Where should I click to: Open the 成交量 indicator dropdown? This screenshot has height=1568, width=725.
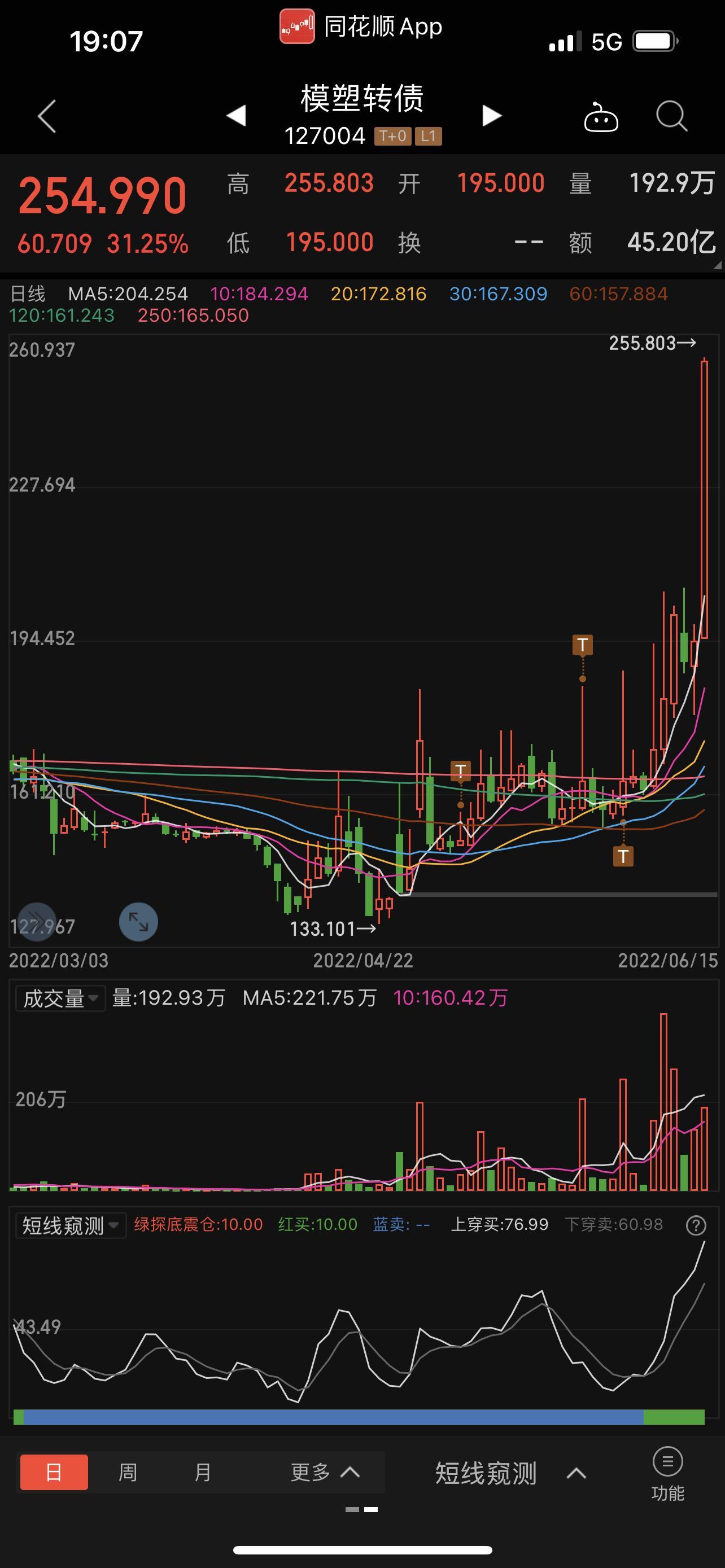60,998
